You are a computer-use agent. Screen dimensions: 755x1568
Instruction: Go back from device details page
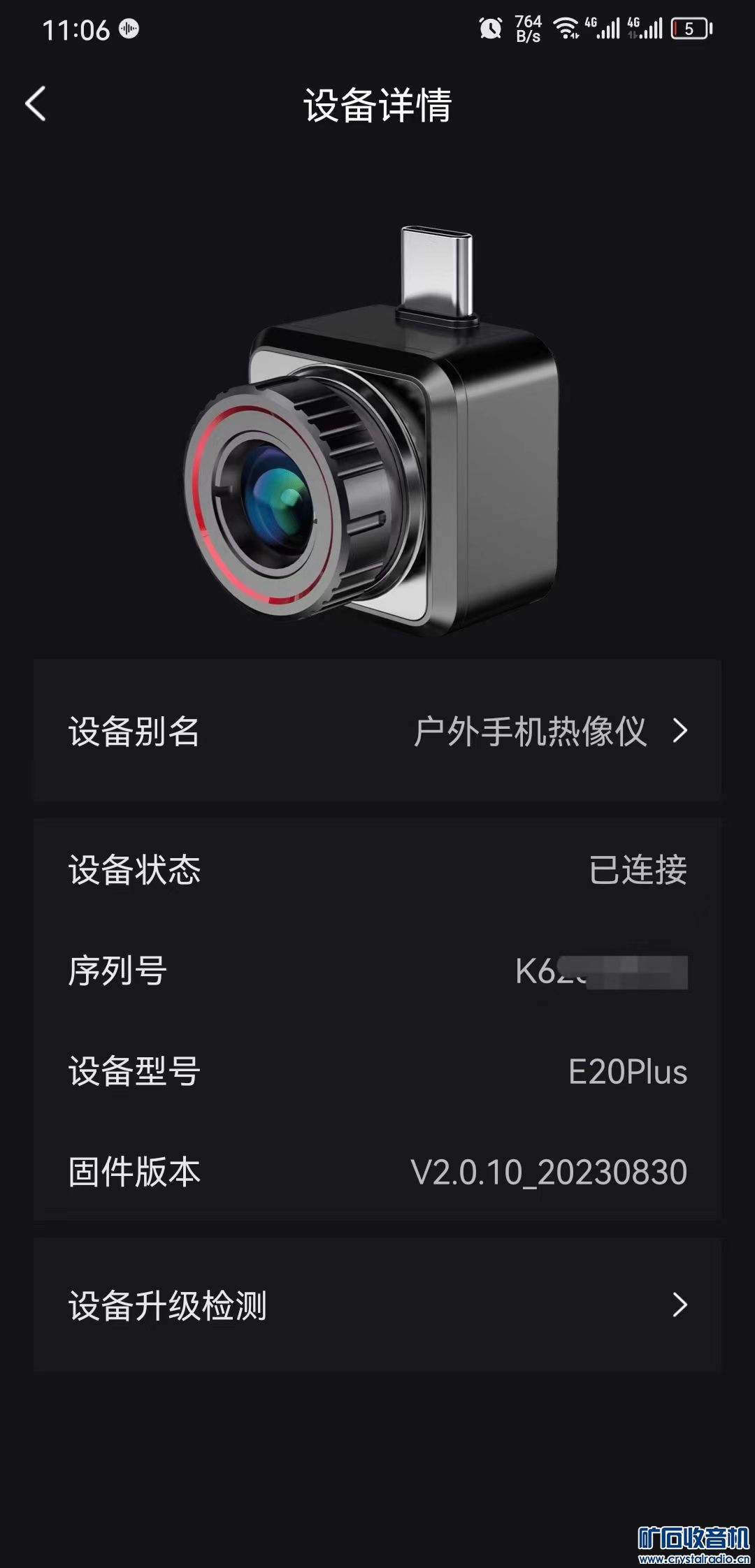(36, 104)
